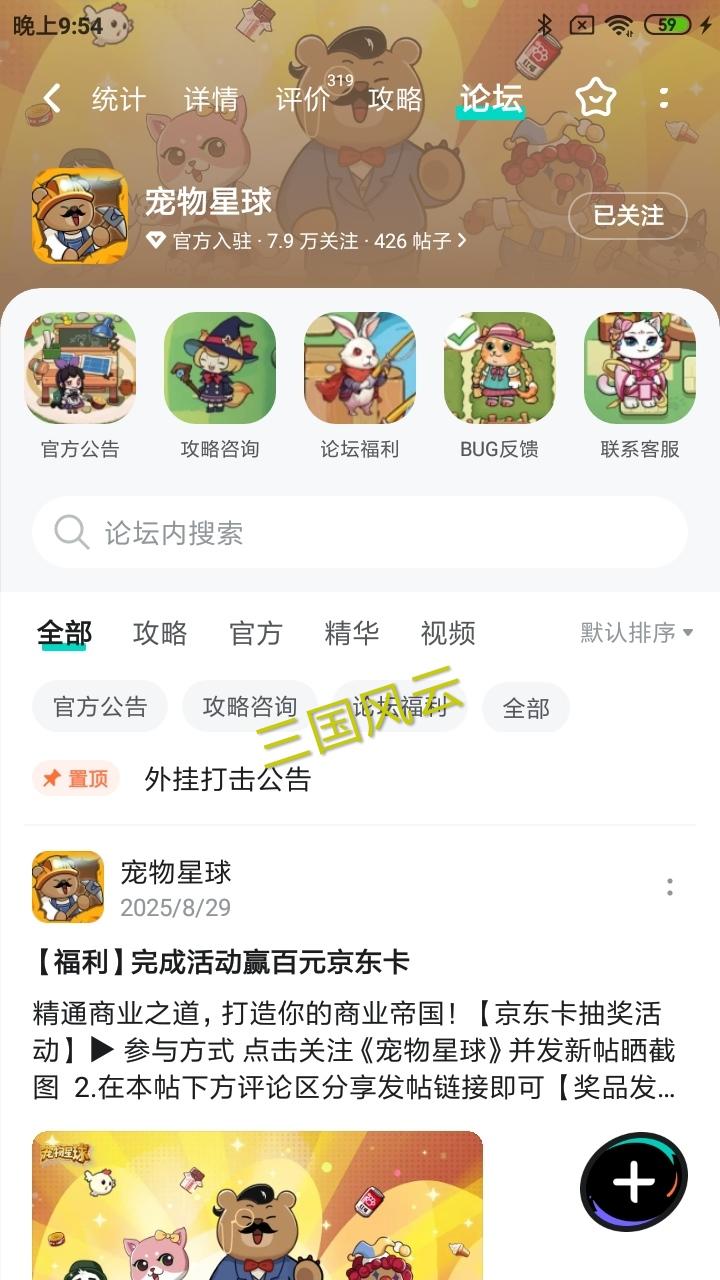Tap the 论坛内搜索 search field
Image resolution: width=720 pixels, height=1280 pixels.
[360, 531]
